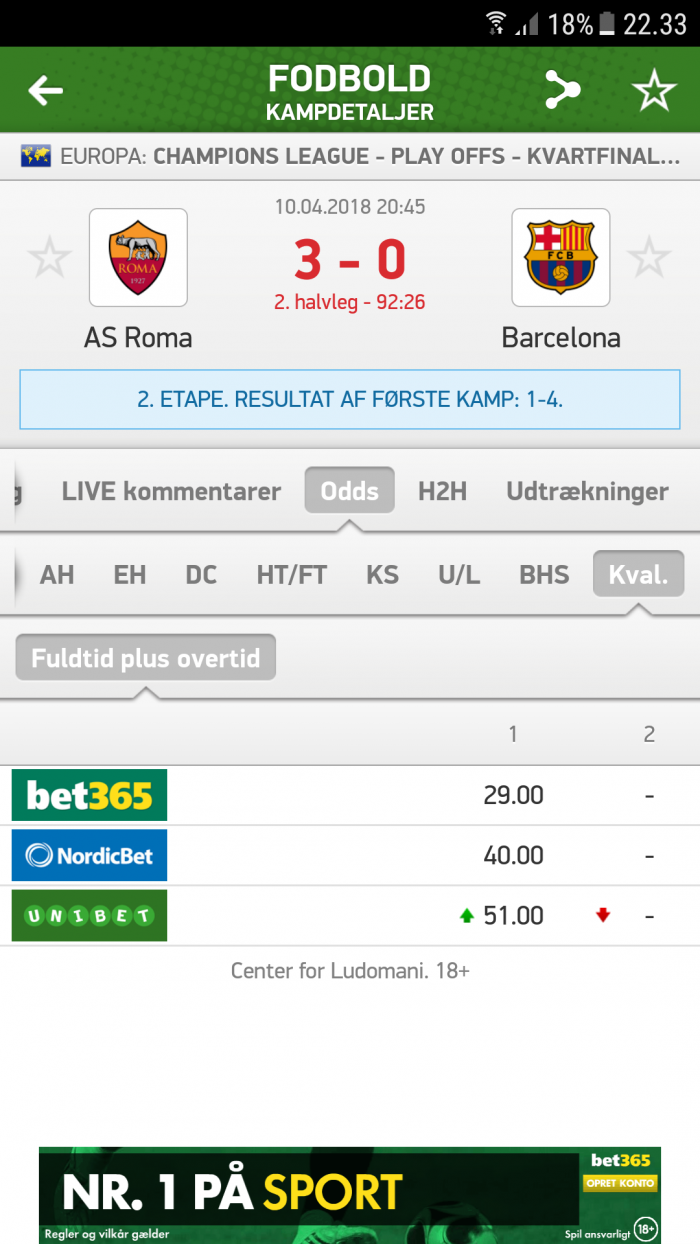Favorite Barcelona with the star
Viewport: 700px width, 1244px height.
[648, 258]
